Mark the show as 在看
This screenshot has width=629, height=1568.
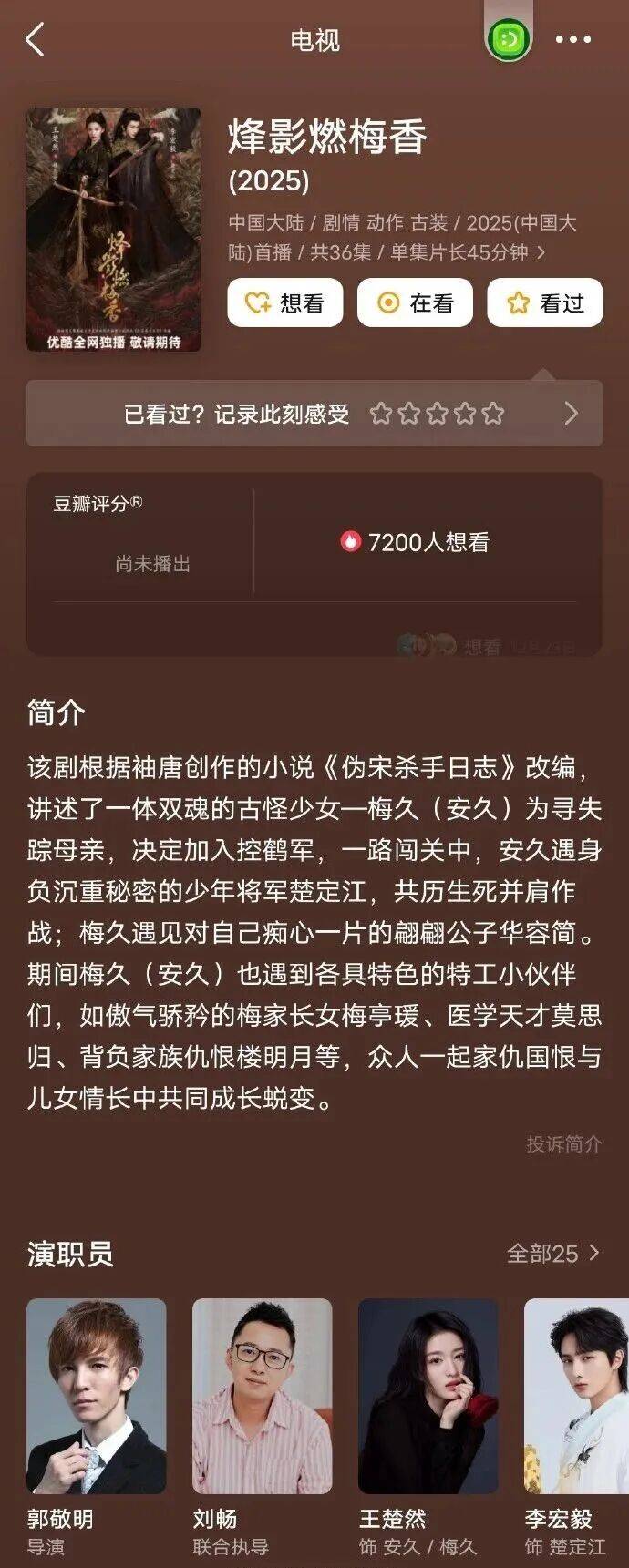point(415,302)
